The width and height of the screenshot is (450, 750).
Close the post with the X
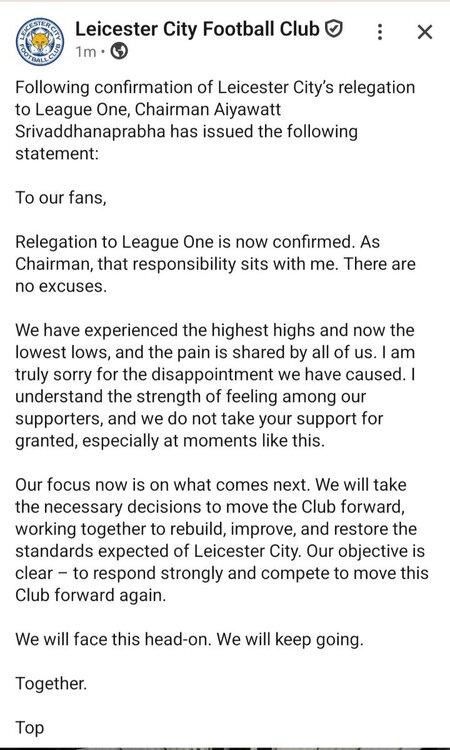pyautogui.click(x=425, y=32)
